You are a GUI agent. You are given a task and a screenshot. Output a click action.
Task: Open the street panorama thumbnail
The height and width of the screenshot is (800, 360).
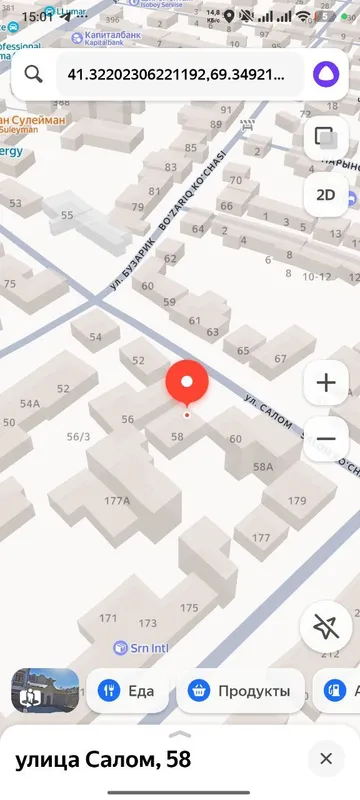click(x=45, y=690)
